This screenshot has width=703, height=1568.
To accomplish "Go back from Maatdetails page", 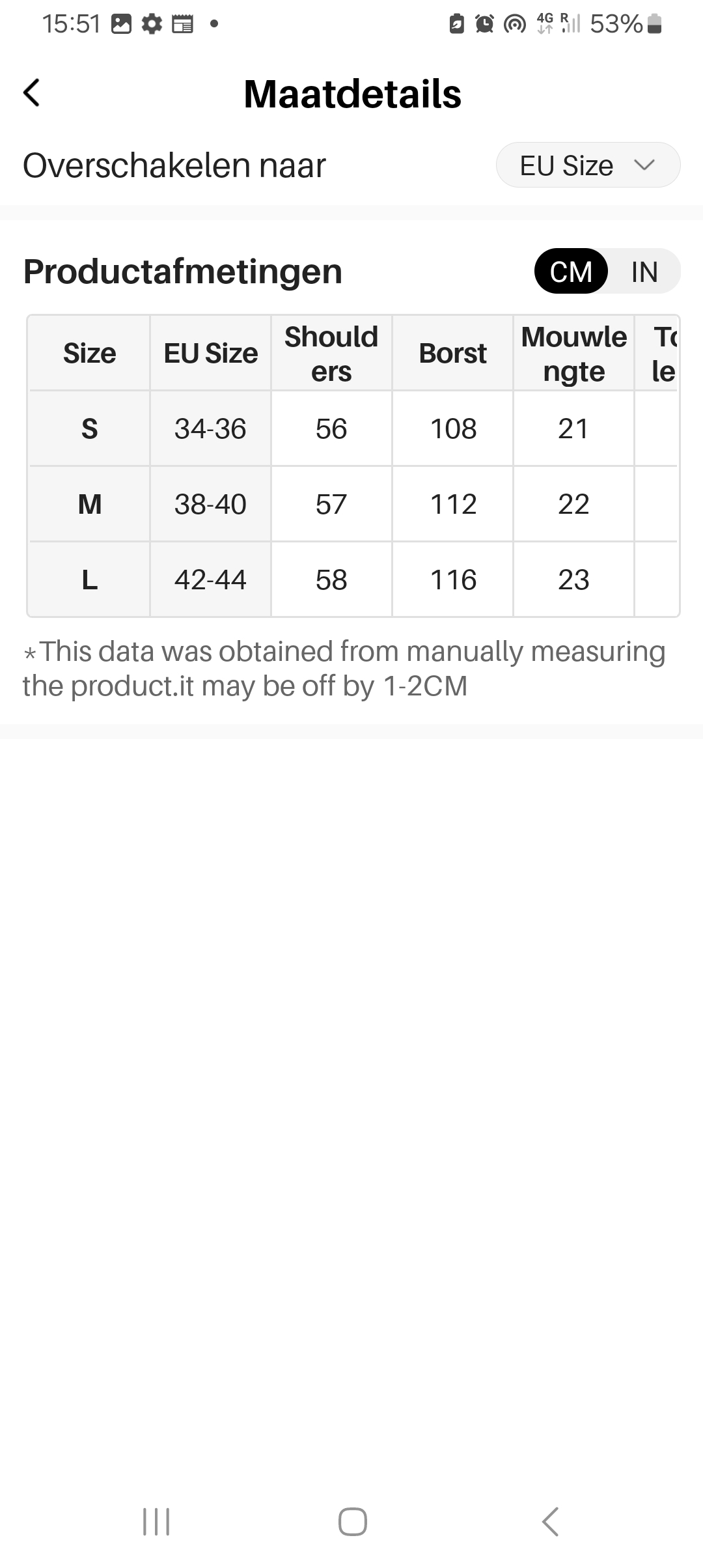I will (x=32, y=93).
